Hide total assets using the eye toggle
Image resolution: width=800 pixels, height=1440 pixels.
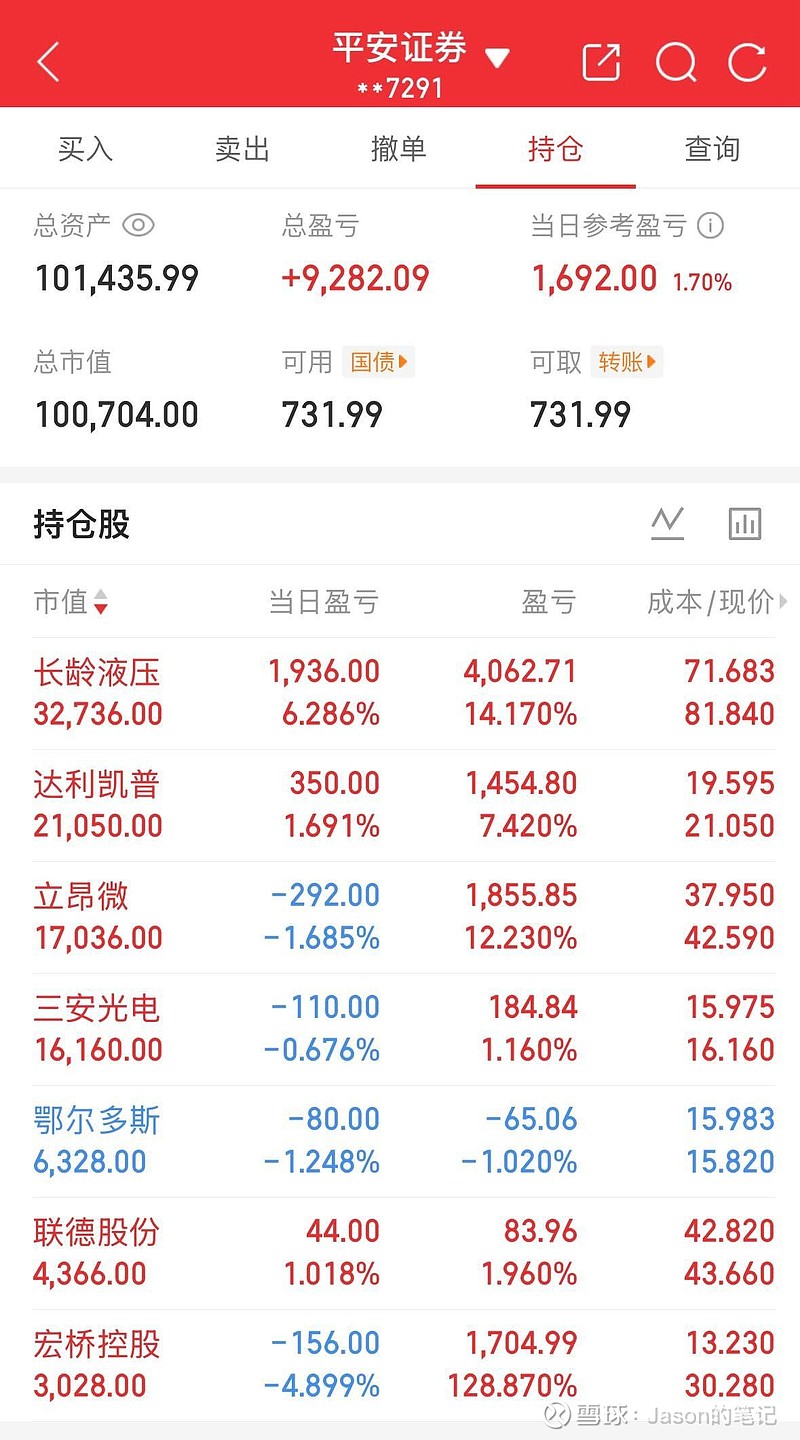coord(139,226)
